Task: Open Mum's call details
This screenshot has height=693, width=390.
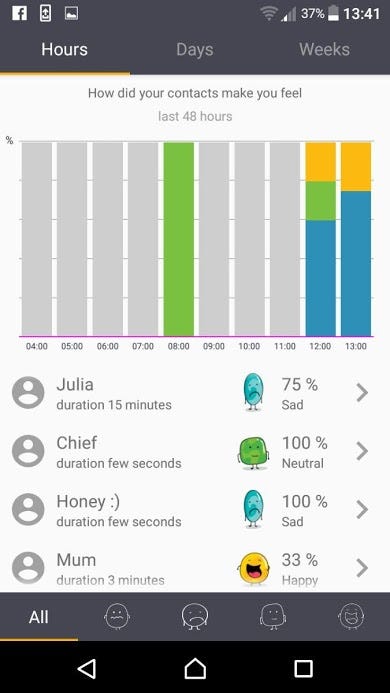Action: [x=195, y=566]
